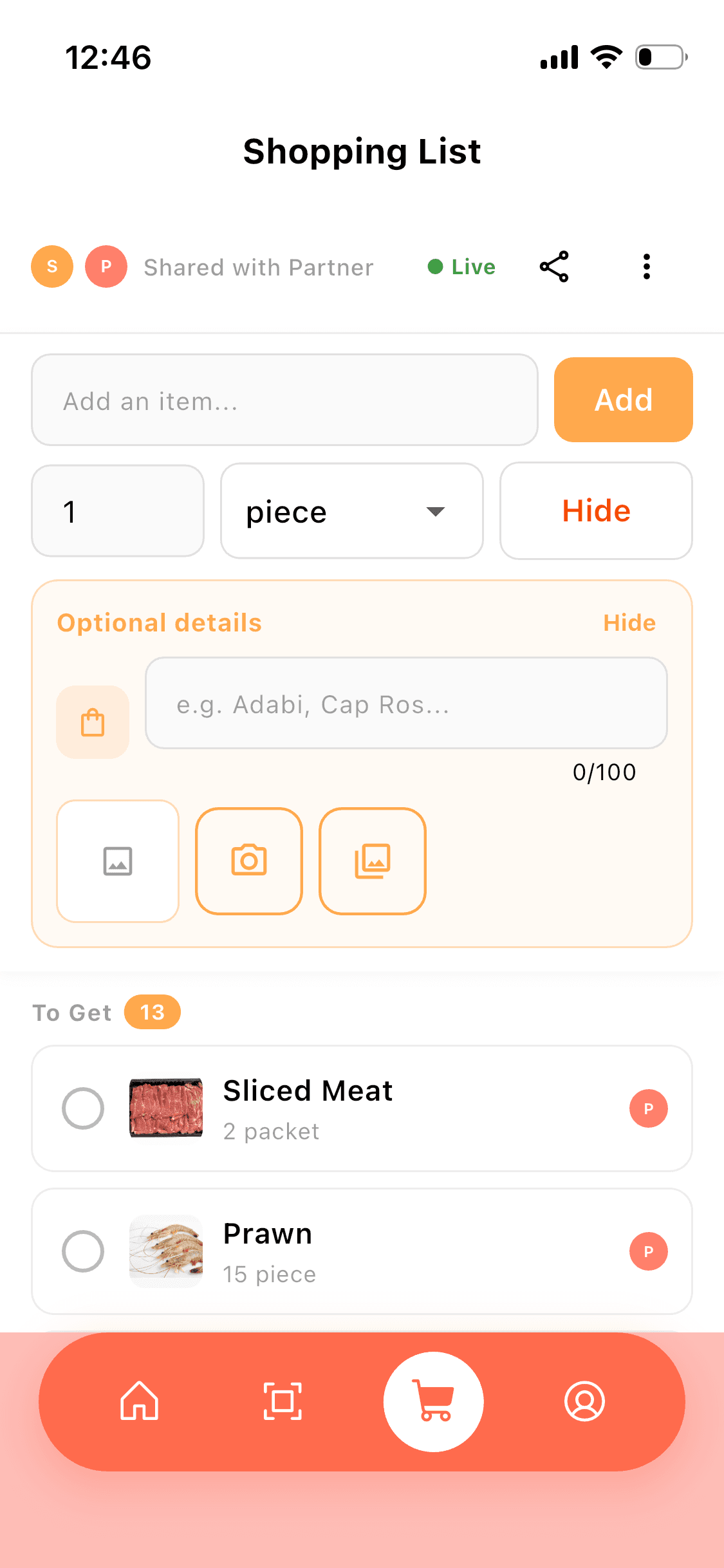Open the gallery images icon
Viewport: 724px width, 1568px height.
[x=372, y=861]
